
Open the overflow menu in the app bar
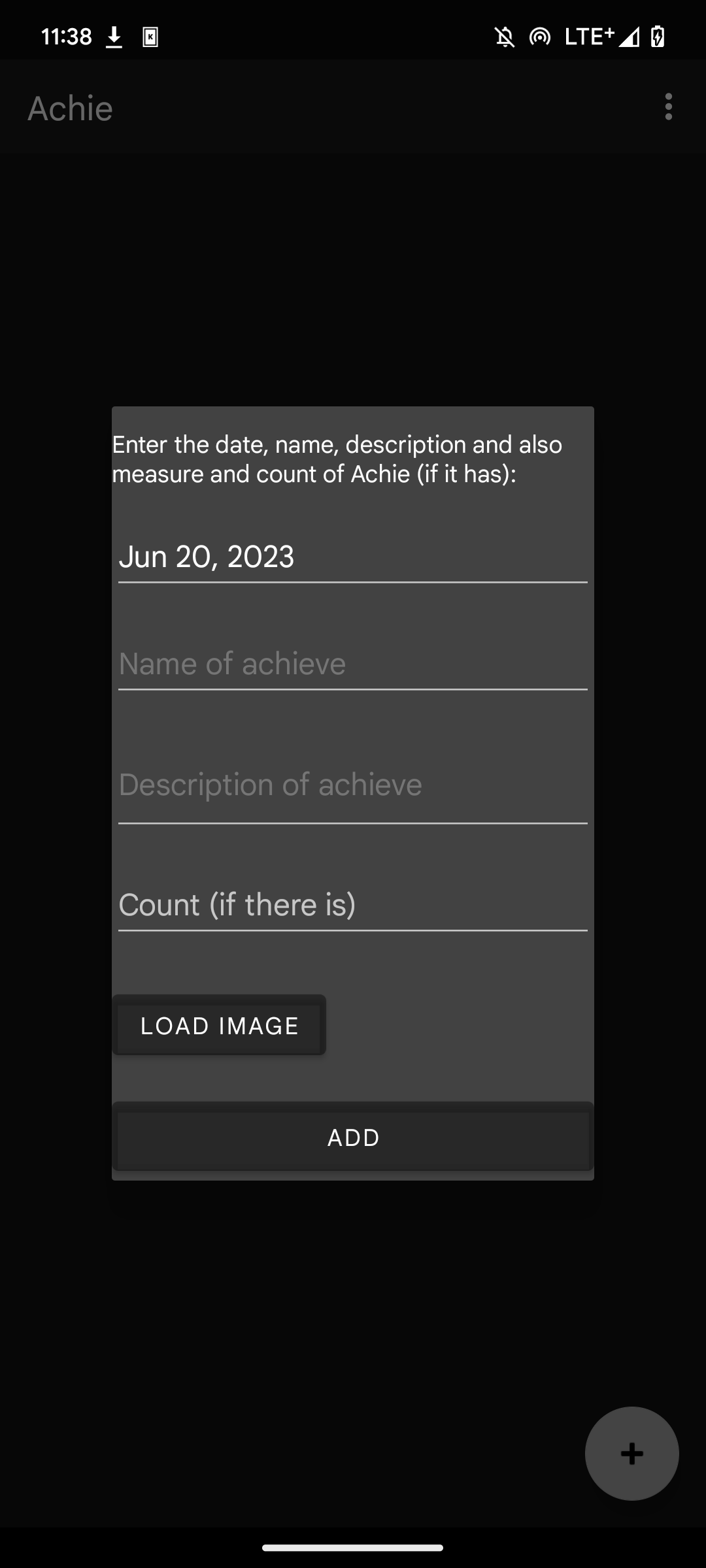668,106
